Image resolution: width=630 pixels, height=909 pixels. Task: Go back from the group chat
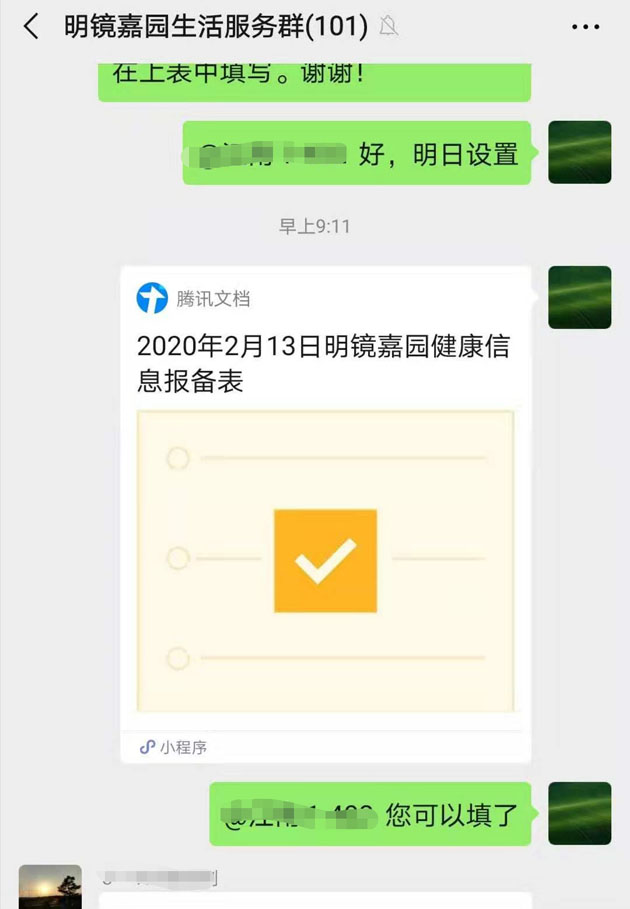pos(32,27)
